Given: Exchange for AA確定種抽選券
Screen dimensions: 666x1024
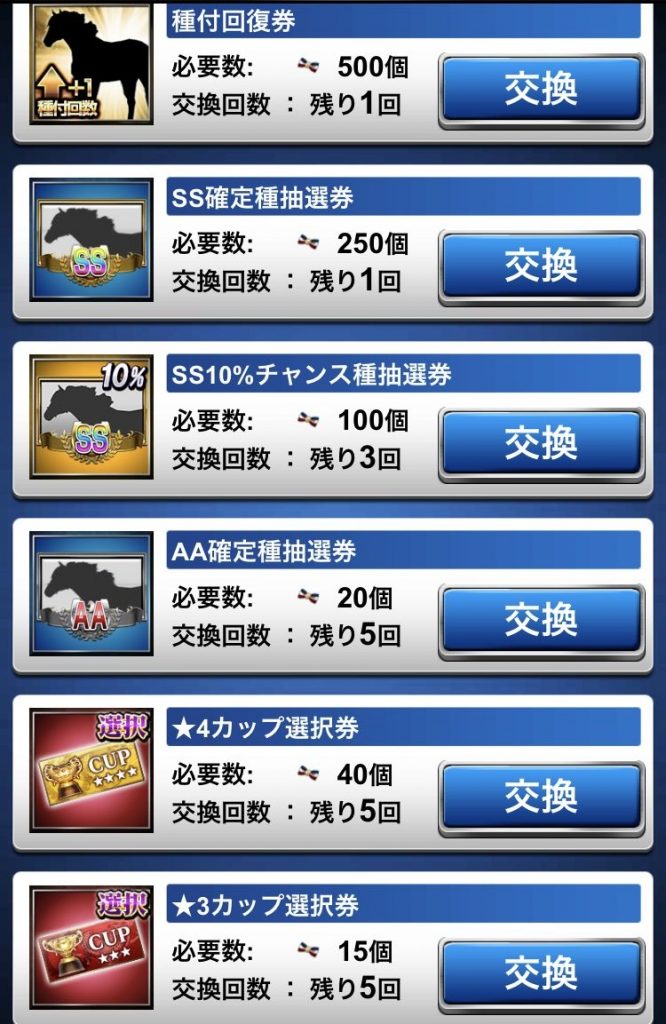Looking at the screenshot, I should click(x=541, y=619).
